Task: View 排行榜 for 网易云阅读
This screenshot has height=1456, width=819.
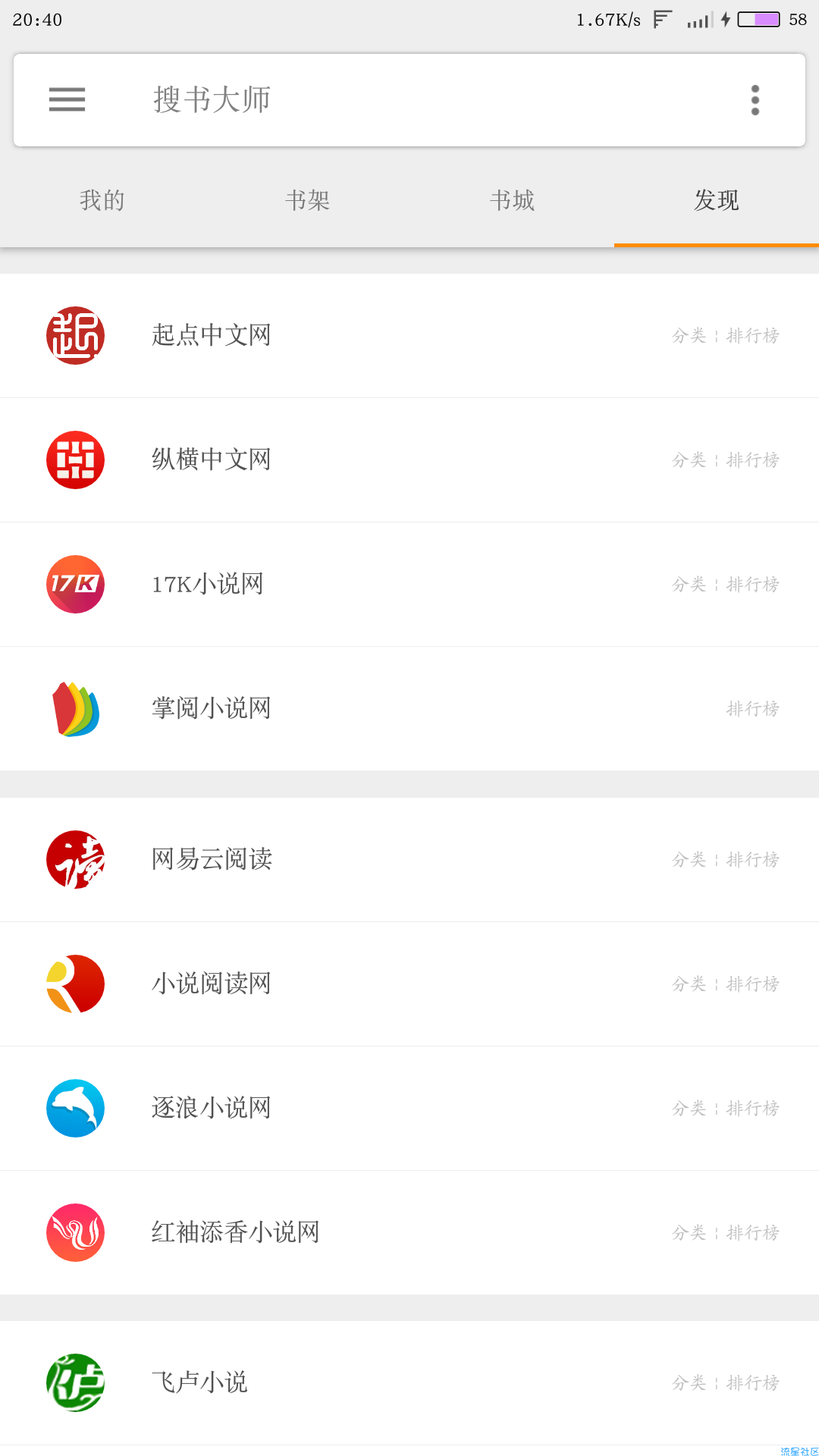Action: pos(753,859)
